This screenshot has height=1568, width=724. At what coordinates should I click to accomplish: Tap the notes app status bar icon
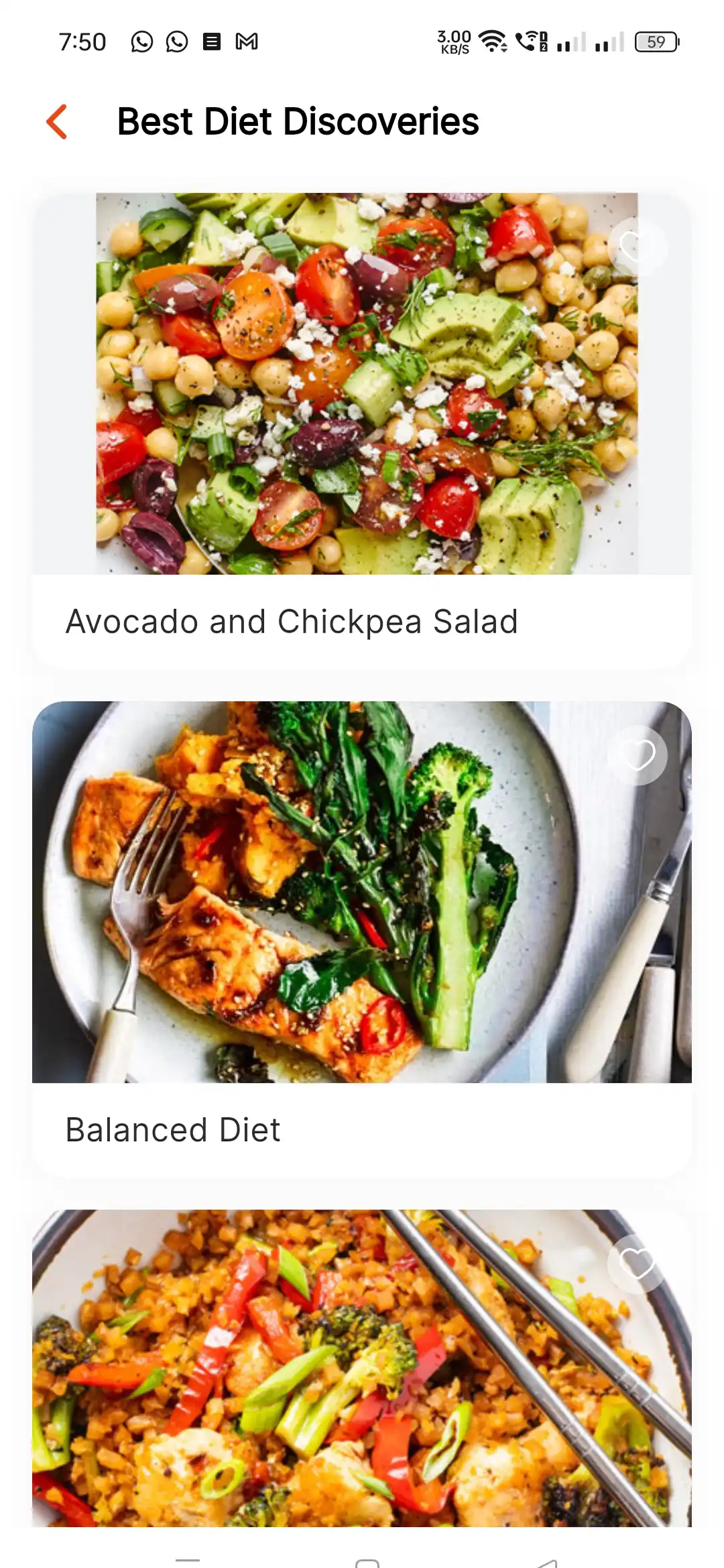tap(212, 42)
